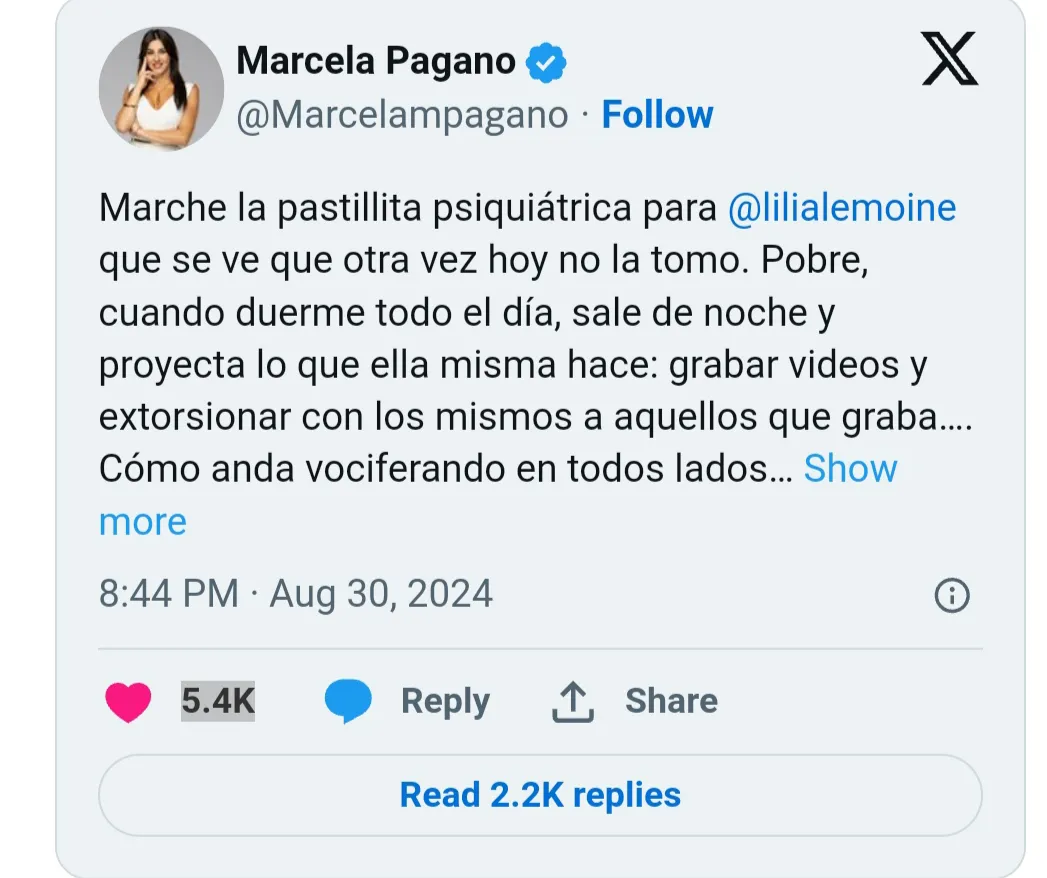
Task: Open the @lilialemoine mention
Action: tap(842, 208)
